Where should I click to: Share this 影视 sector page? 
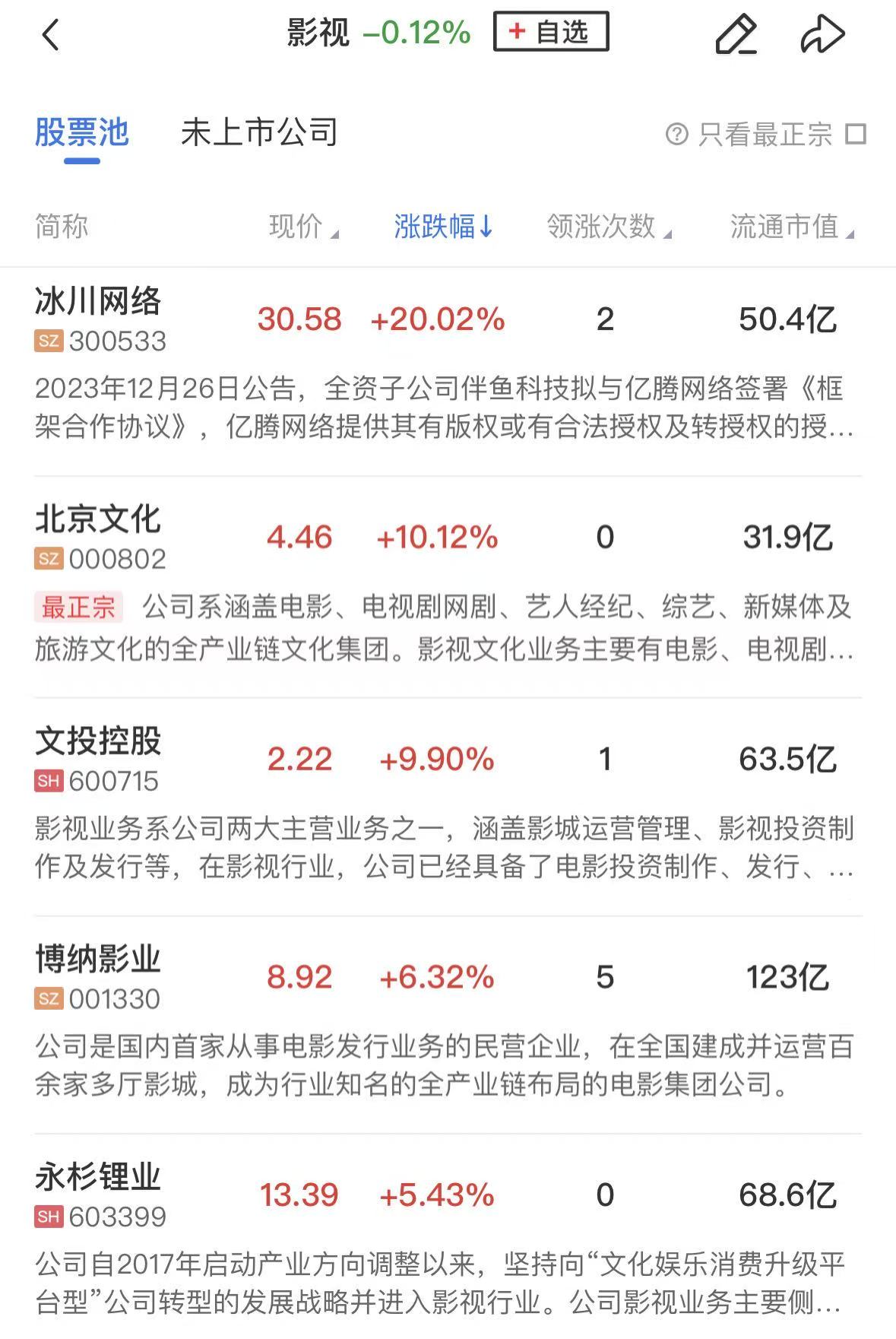point(822,34)
